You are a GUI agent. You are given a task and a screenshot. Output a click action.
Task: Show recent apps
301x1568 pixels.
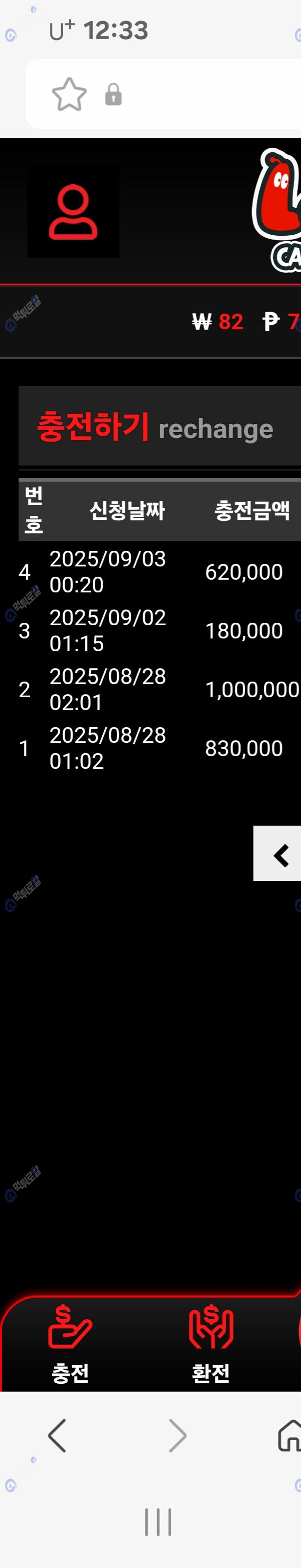(158, 1522)
